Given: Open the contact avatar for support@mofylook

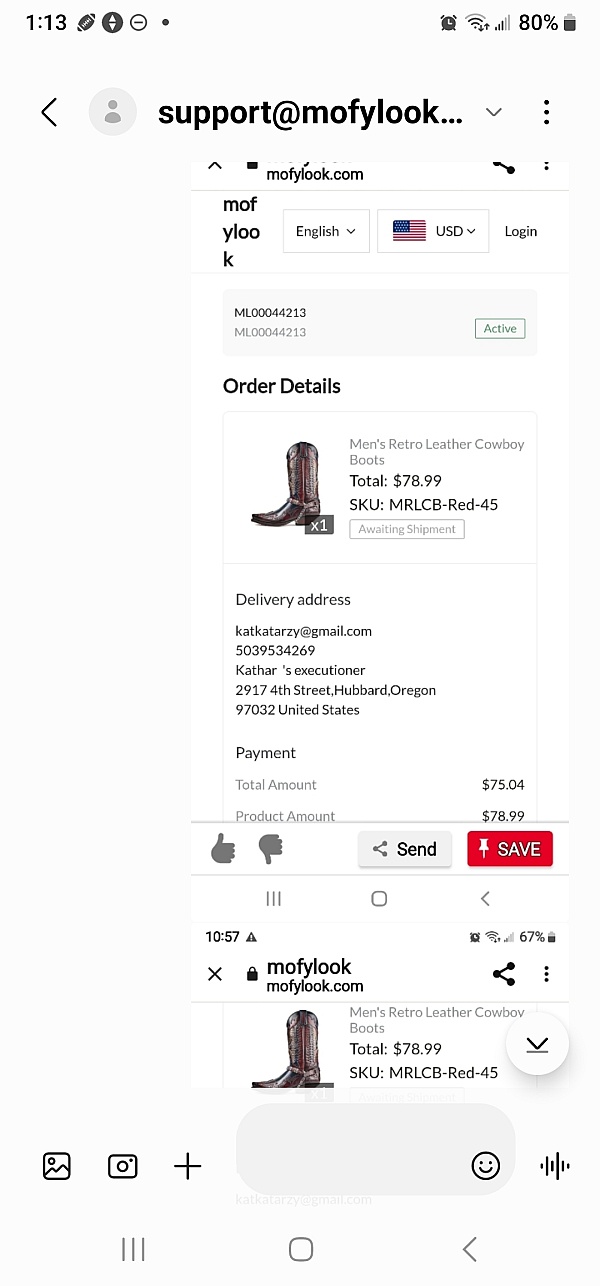Looking at the screenshot, I should [x=113, y=112].
